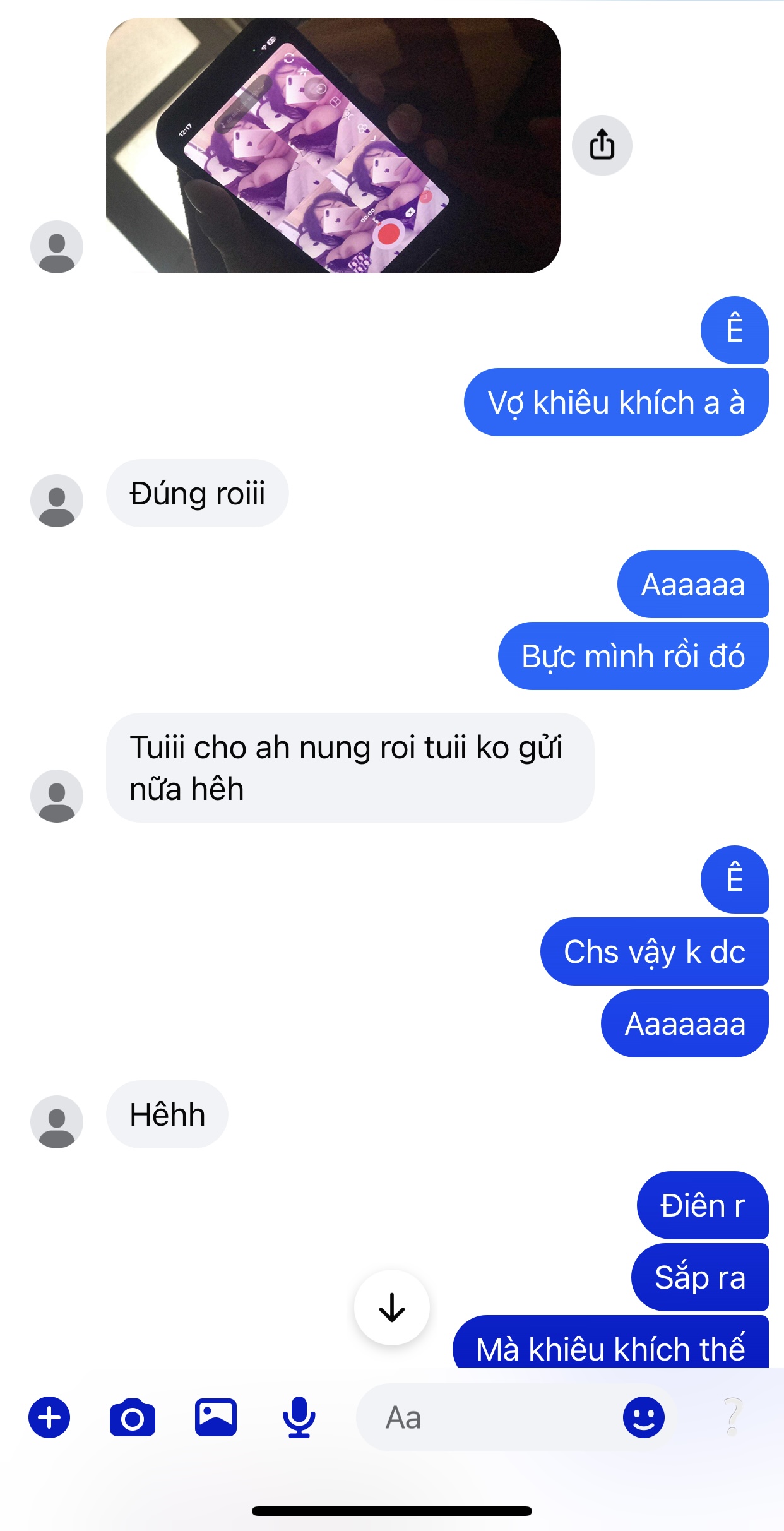Tap the sender avatar next to 'Đúng roiii'
Screen dimensions: 784x1531
click(57, 500)
